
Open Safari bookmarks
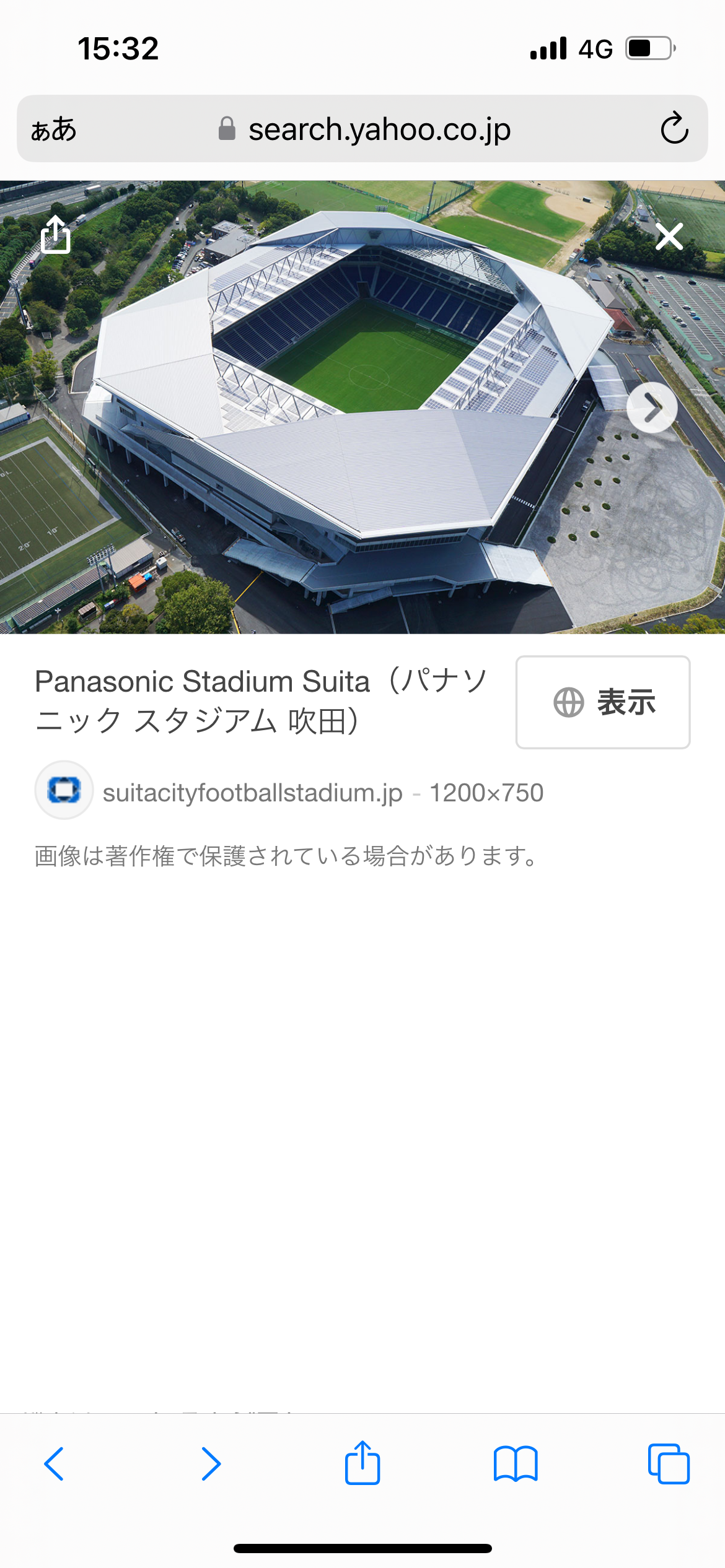click(516, 1464)
